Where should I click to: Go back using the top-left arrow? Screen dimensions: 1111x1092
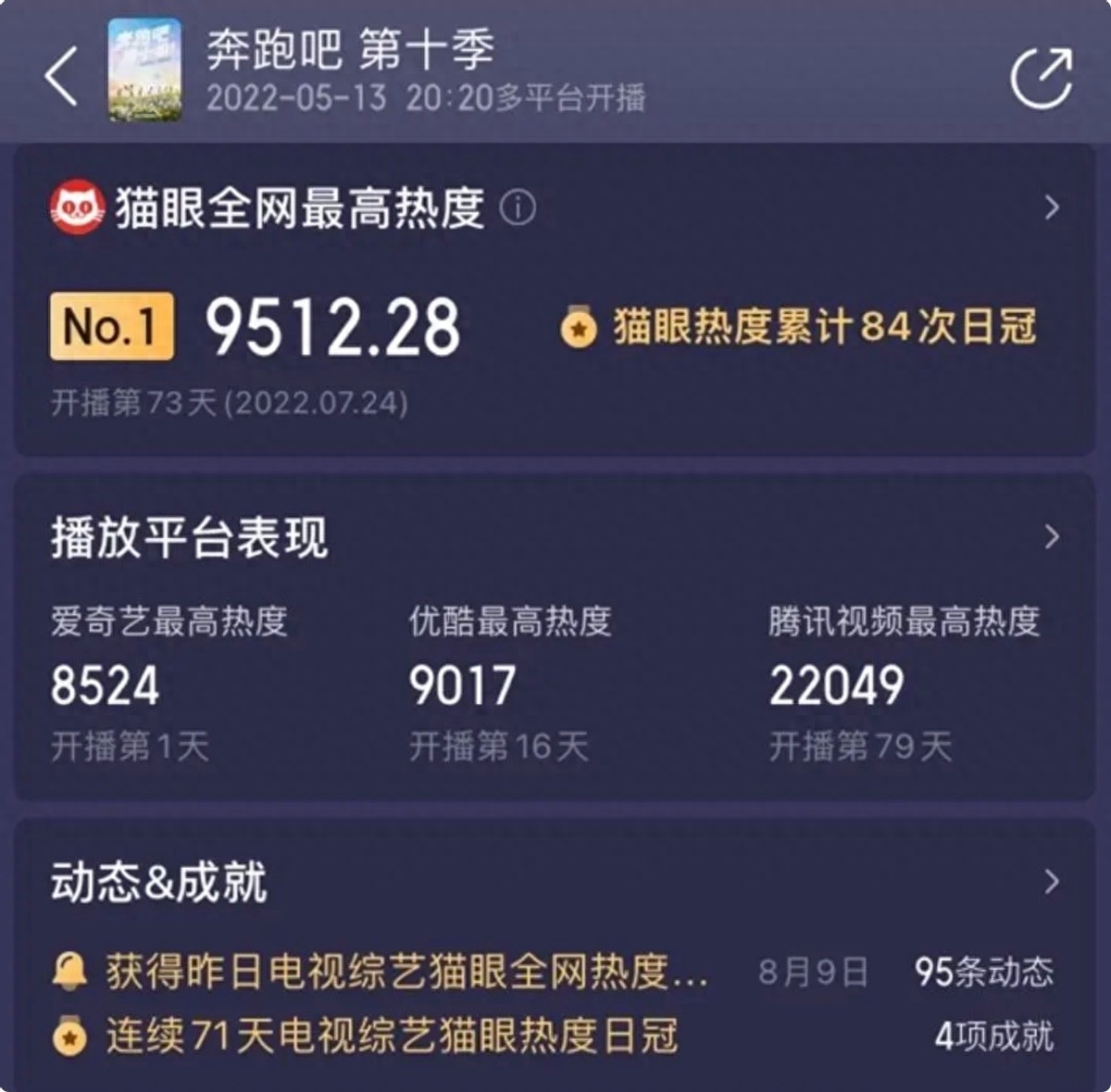61,76
